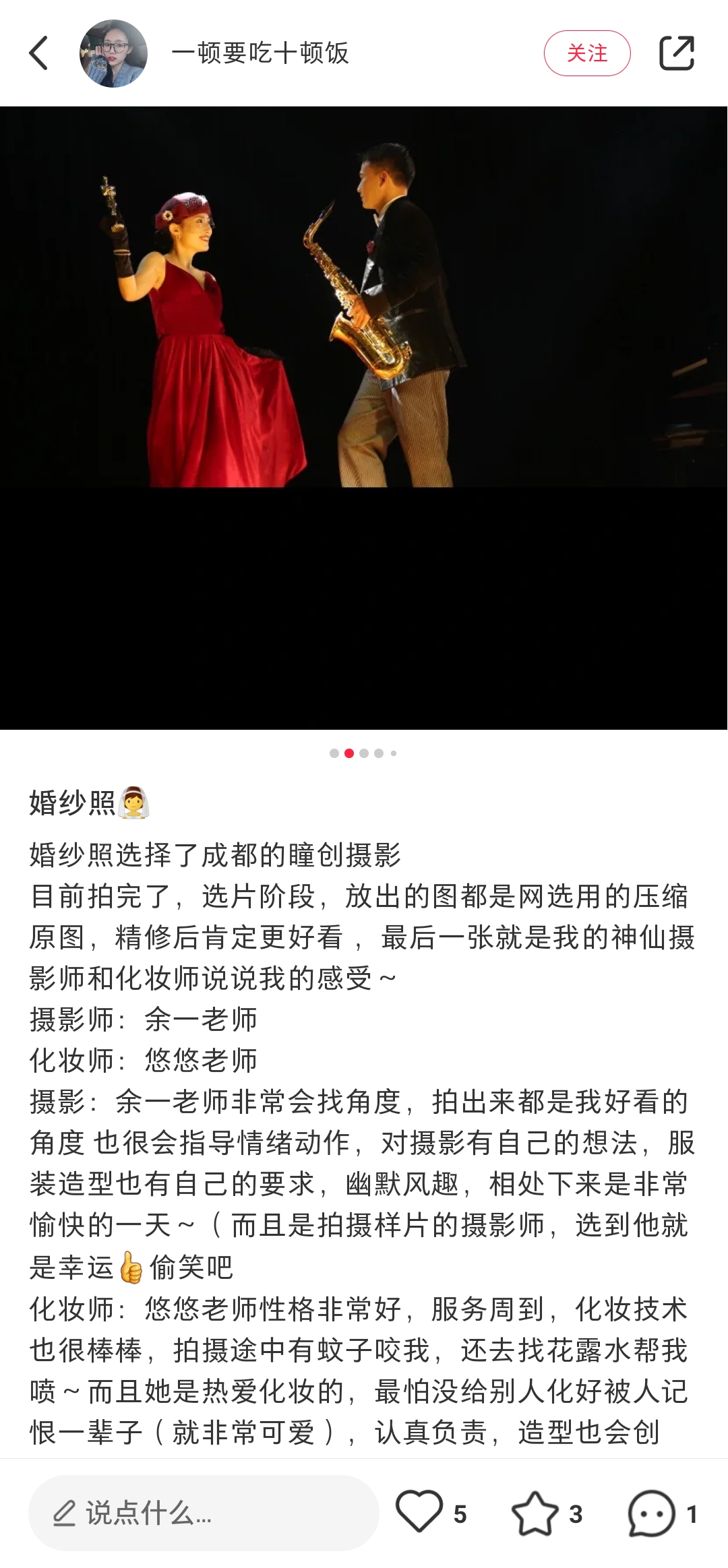Save the post with the star icon
The image size is (728, 1568).
[x=535, y=1513]
